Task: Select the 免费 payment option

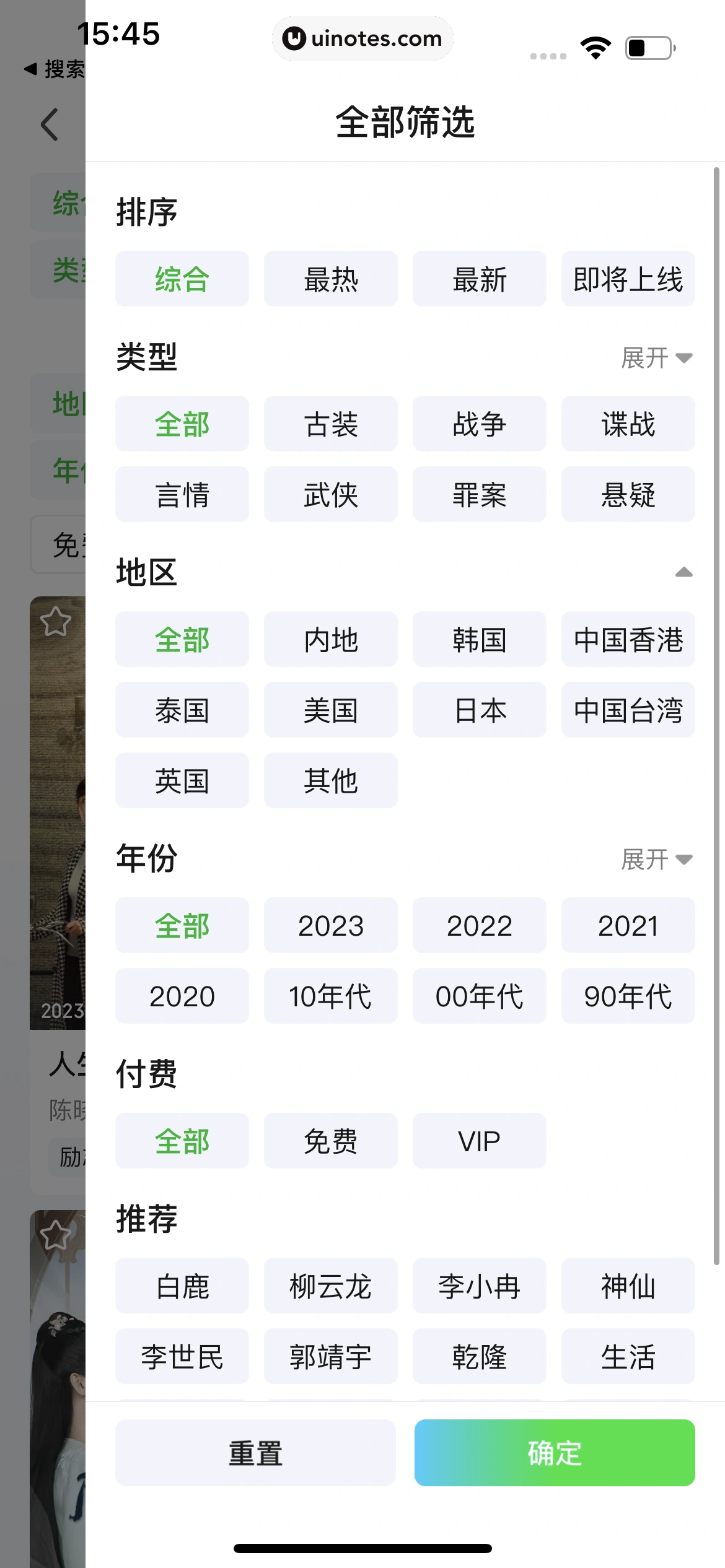Action: click(330, 1140)
